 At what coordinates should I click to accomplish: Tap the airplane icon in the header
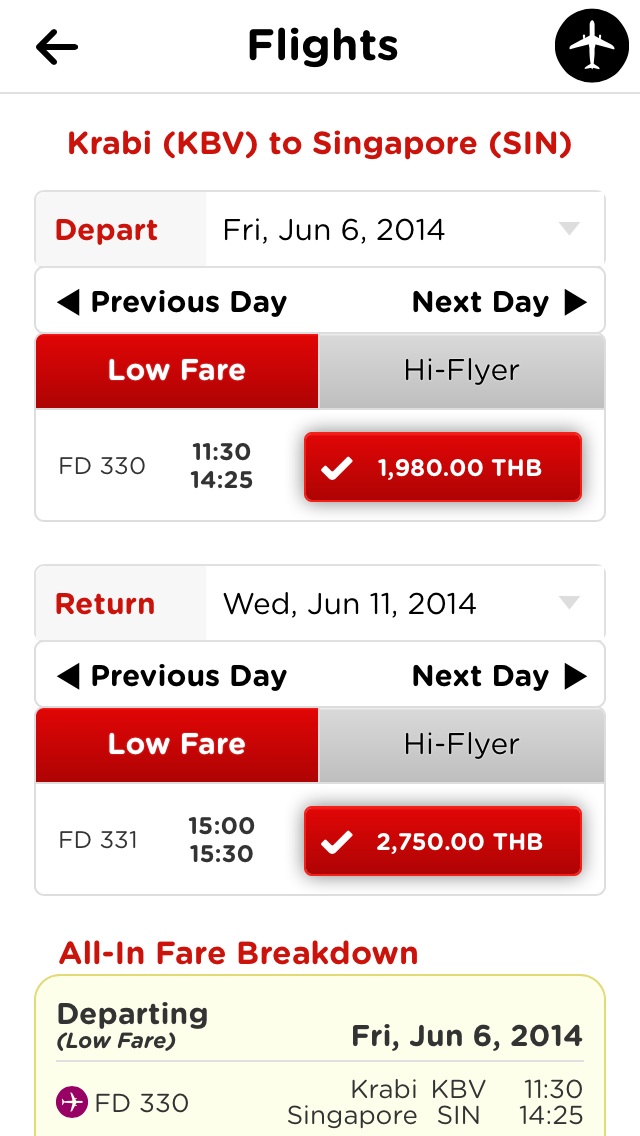[592, 46]
